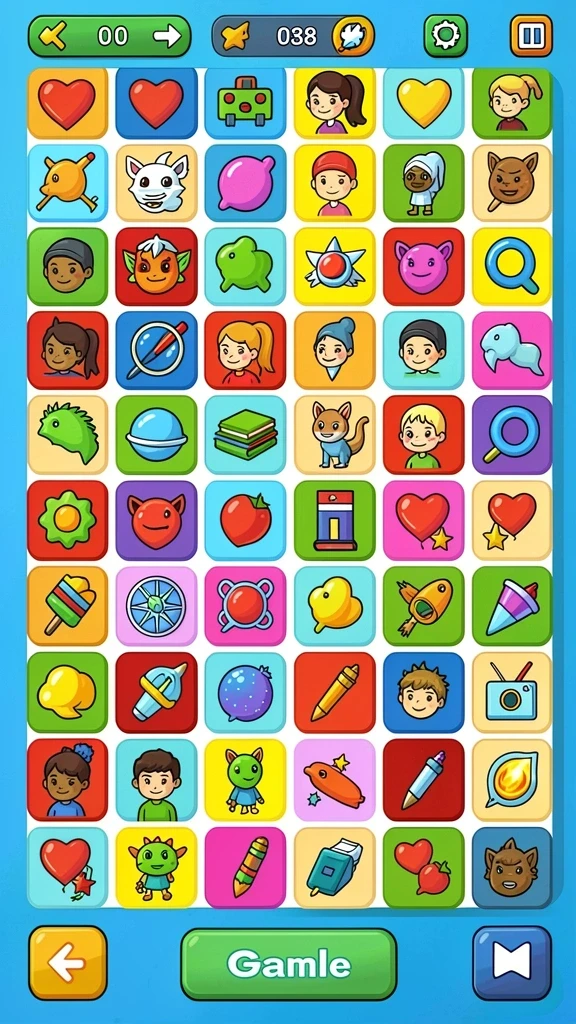The image size is (576, 1024).
Task: Tap the left arrow in the top counter
Action: [52, 37]
